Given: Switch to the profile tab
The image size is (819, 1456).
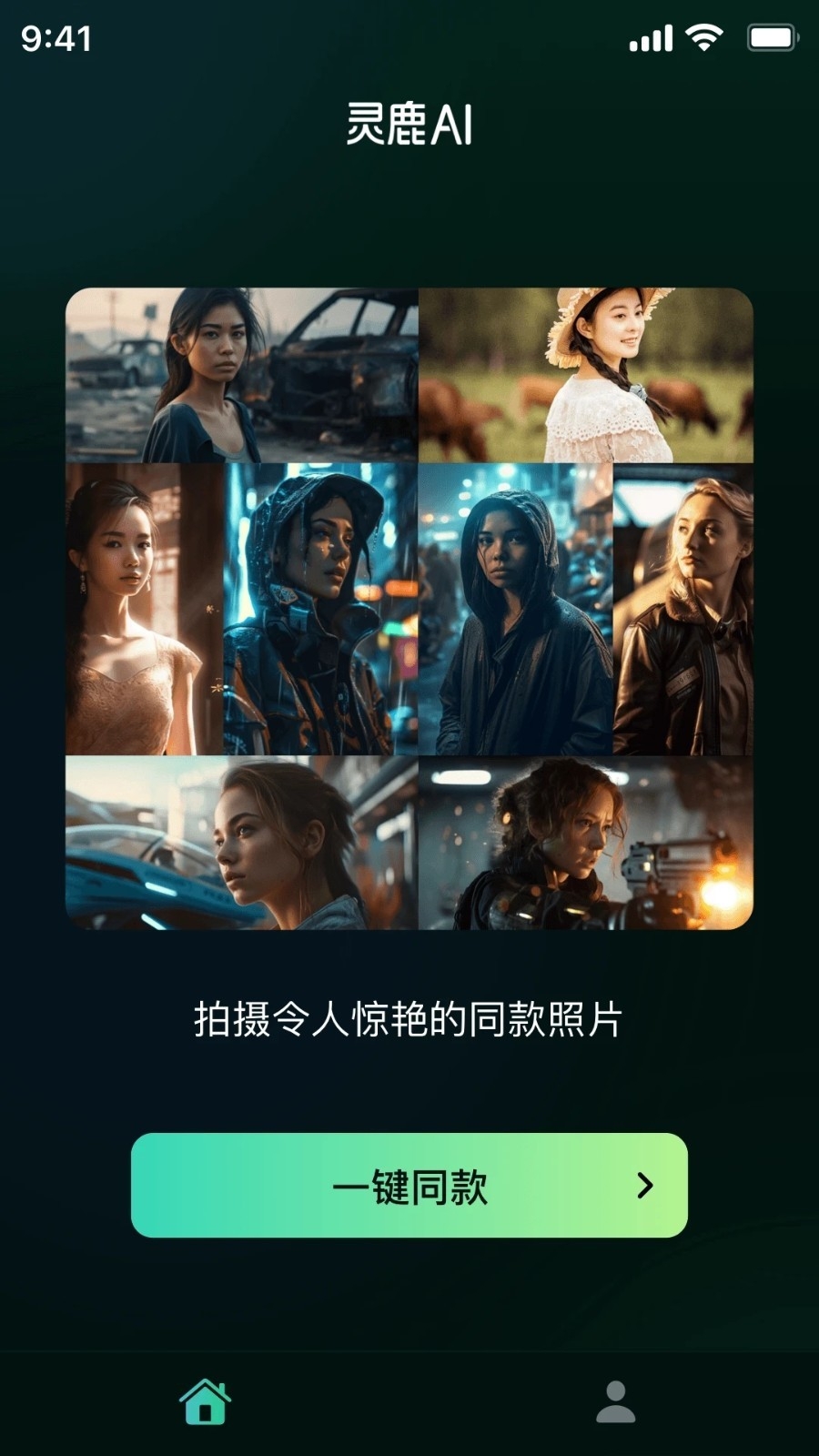Looking at the screenshot, I should 615,1402.
